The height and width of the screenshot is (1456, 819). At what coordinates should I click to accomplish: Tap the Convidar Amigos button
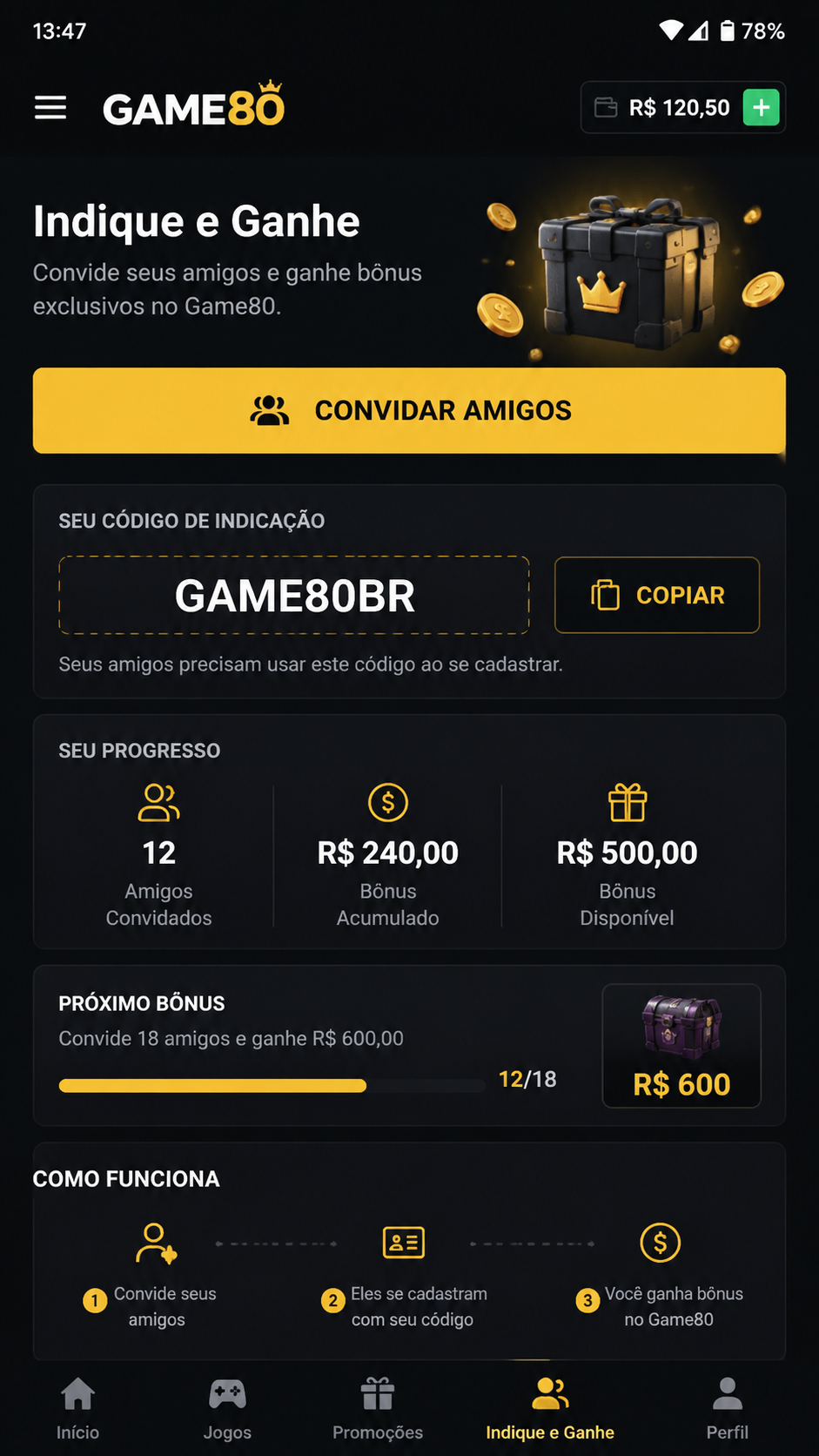(409, 410)
